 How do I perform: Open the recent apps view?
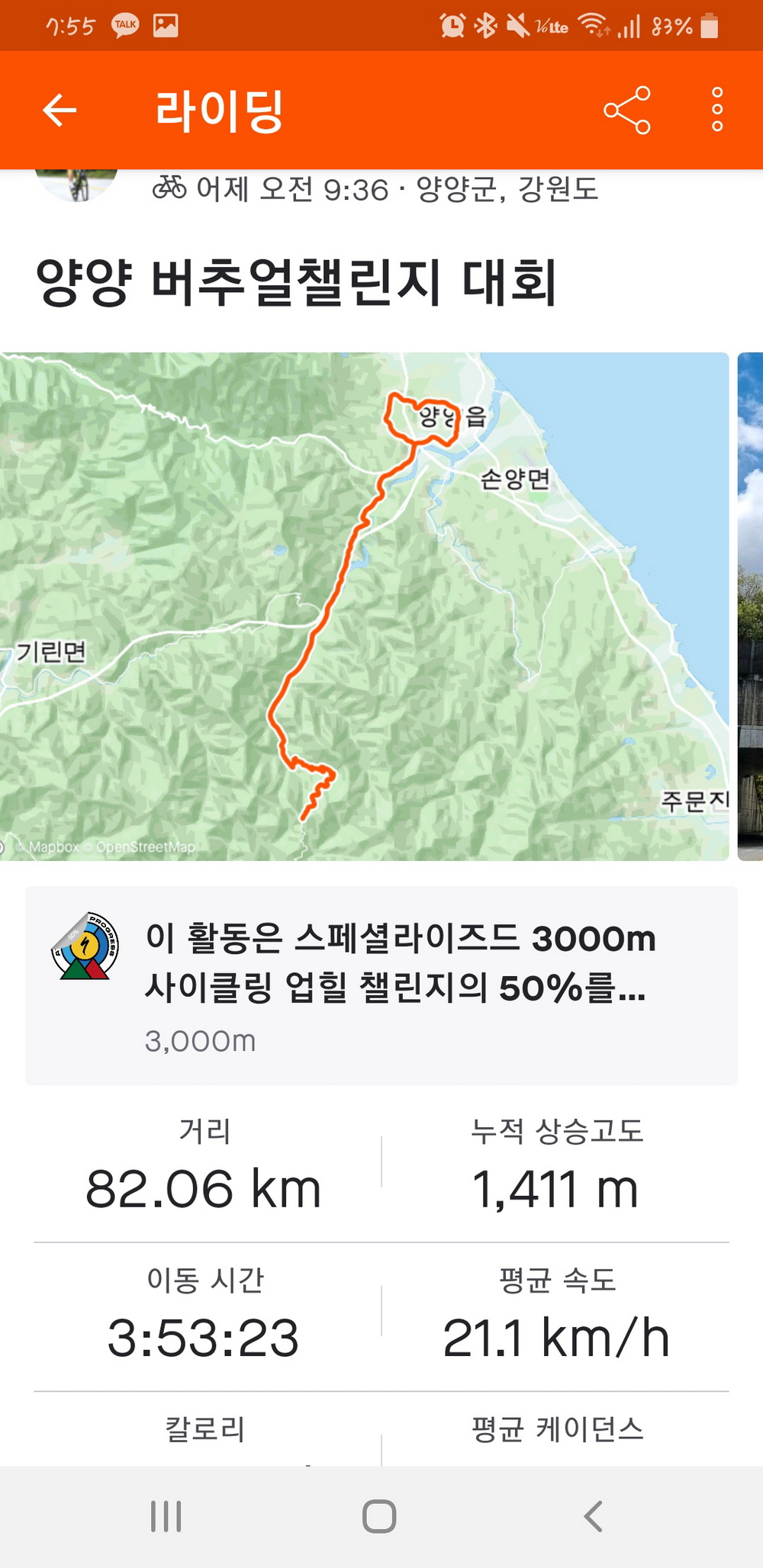tap(166, 1516)
